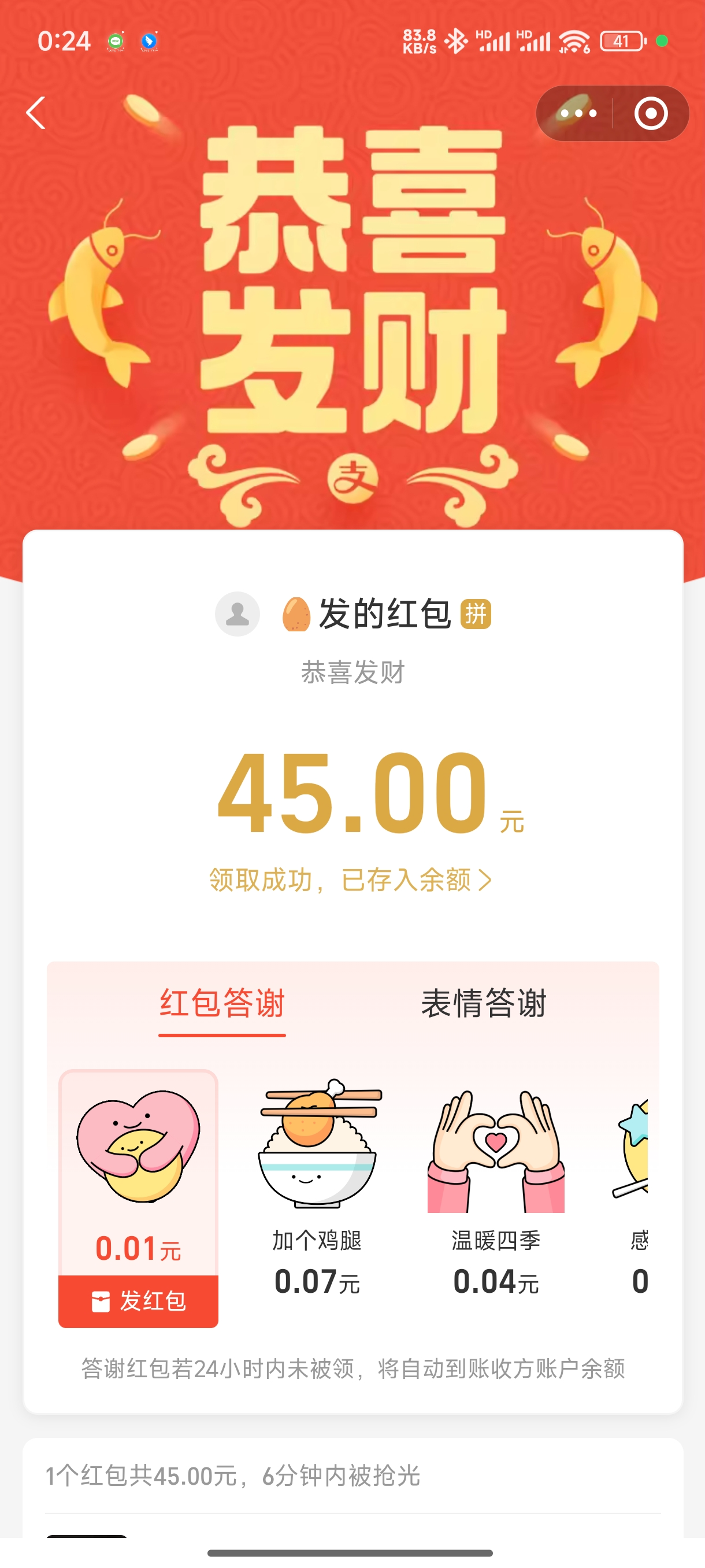
Task: Switch to the 红包答谢 tab
Action: coord(222,1004)
